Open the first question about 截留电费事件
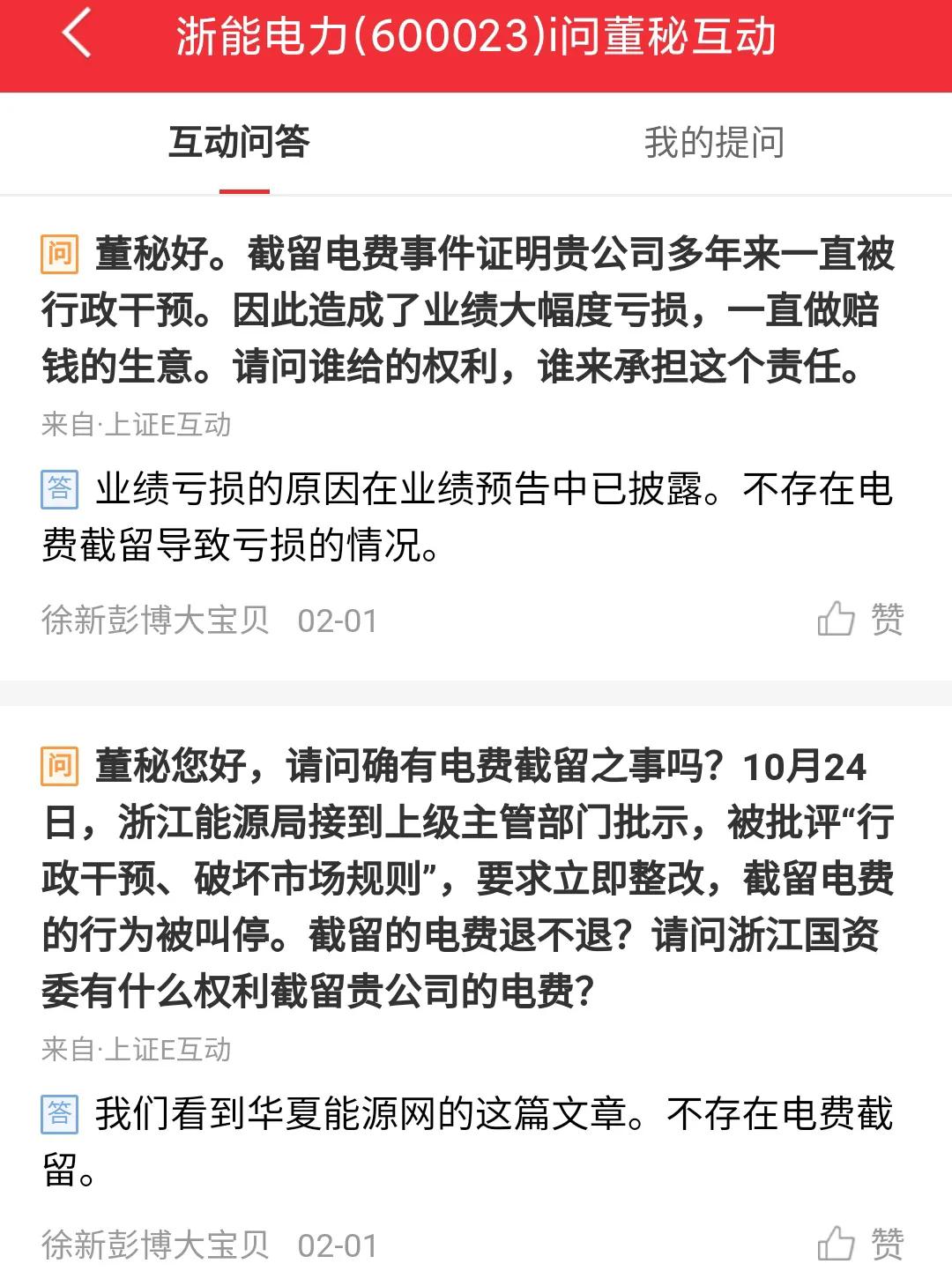The image size is (952, 1286). tap(476, 313)
